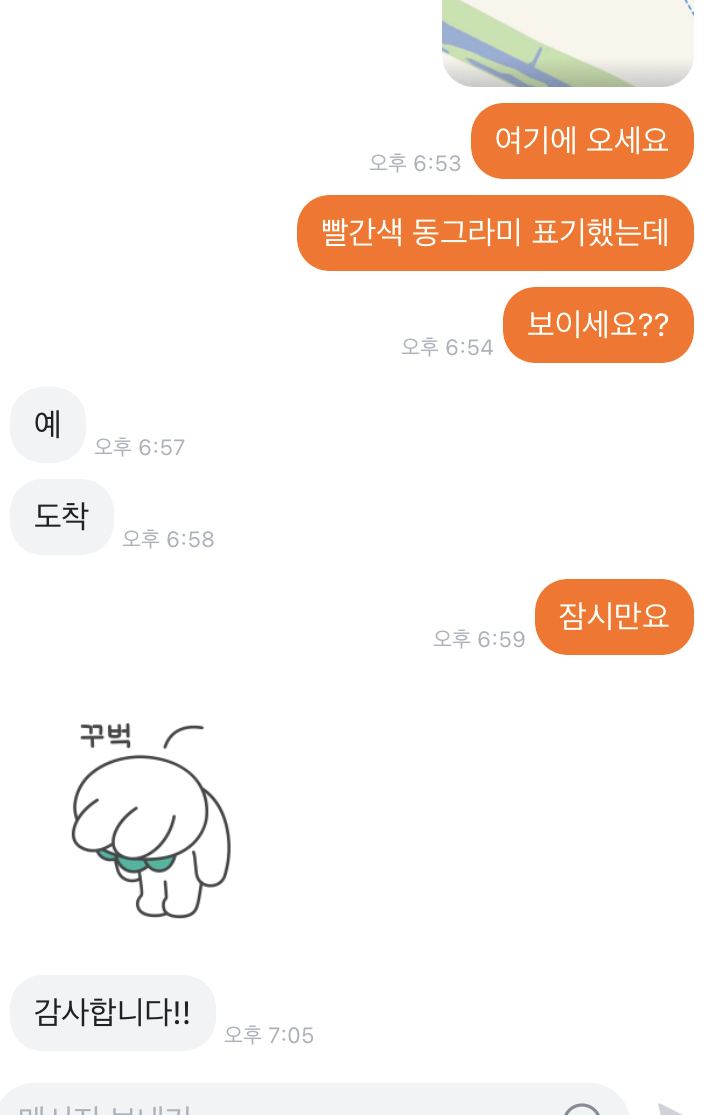Open the shared map image
Viewport: 726px width, 1115px height.
567,42
